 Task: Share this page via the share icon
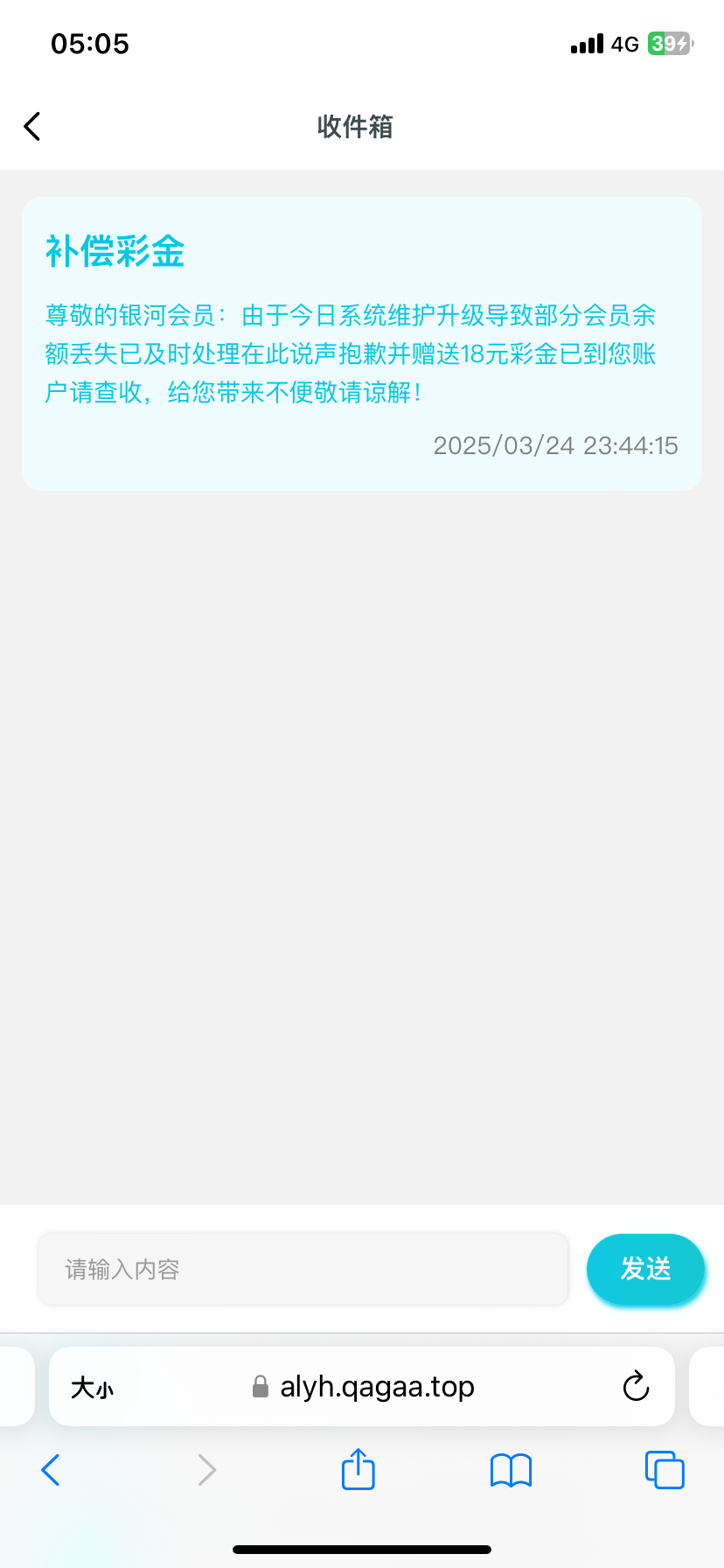(x=358, y=1469)
